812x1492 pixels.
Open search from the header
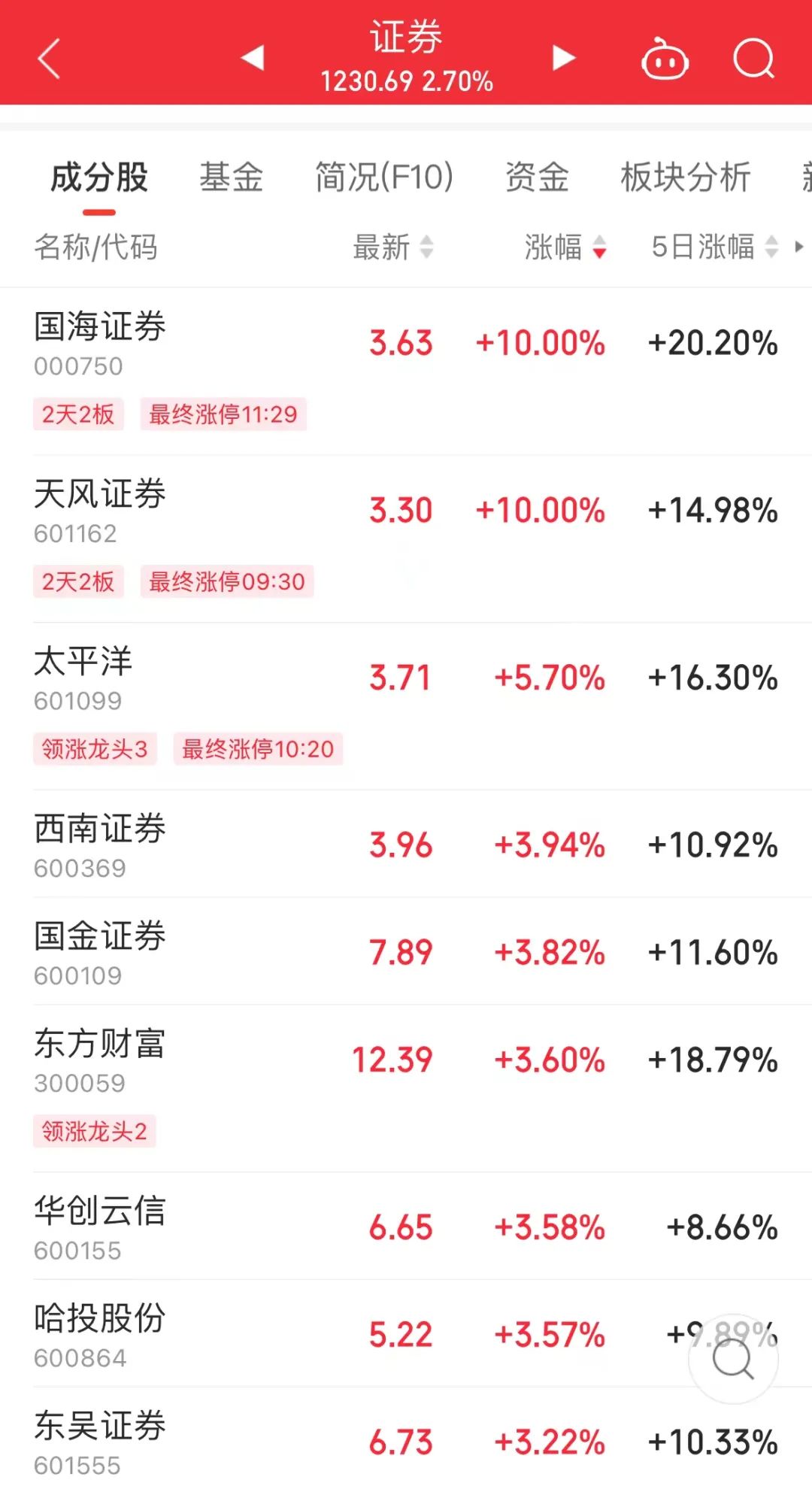coord(753,59)
